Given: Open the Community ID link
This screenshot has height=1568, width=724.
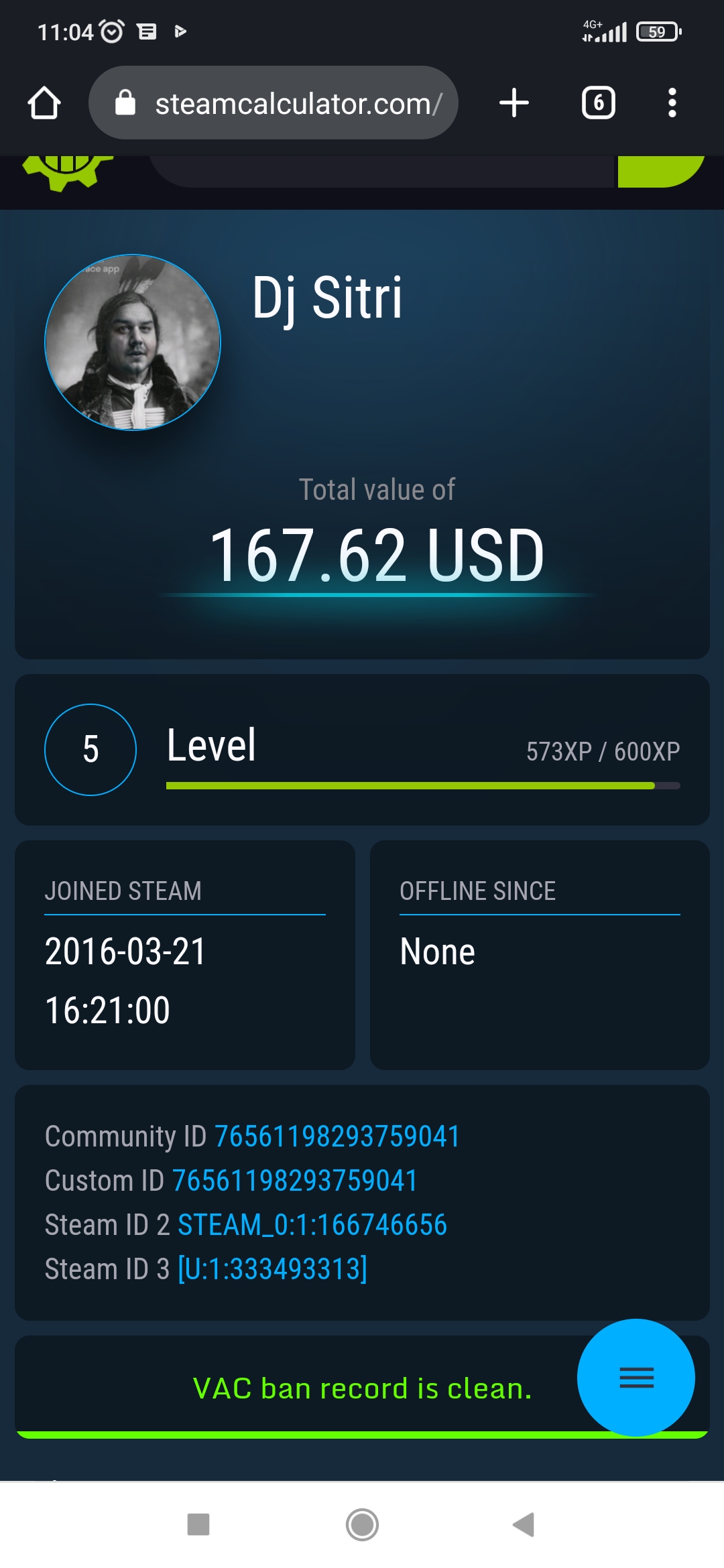Looking at the screenshot, I should 337,1136.
